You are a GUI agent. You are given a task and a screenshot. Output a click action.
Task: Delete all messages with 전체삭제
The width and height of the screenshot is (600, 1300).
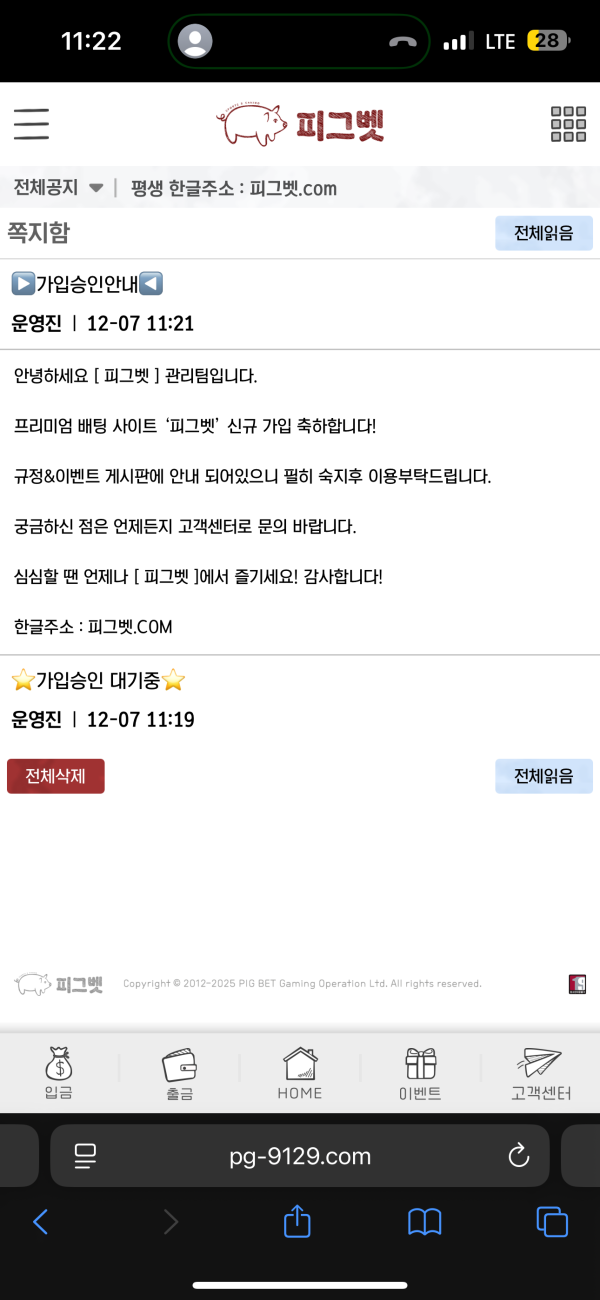55,776
